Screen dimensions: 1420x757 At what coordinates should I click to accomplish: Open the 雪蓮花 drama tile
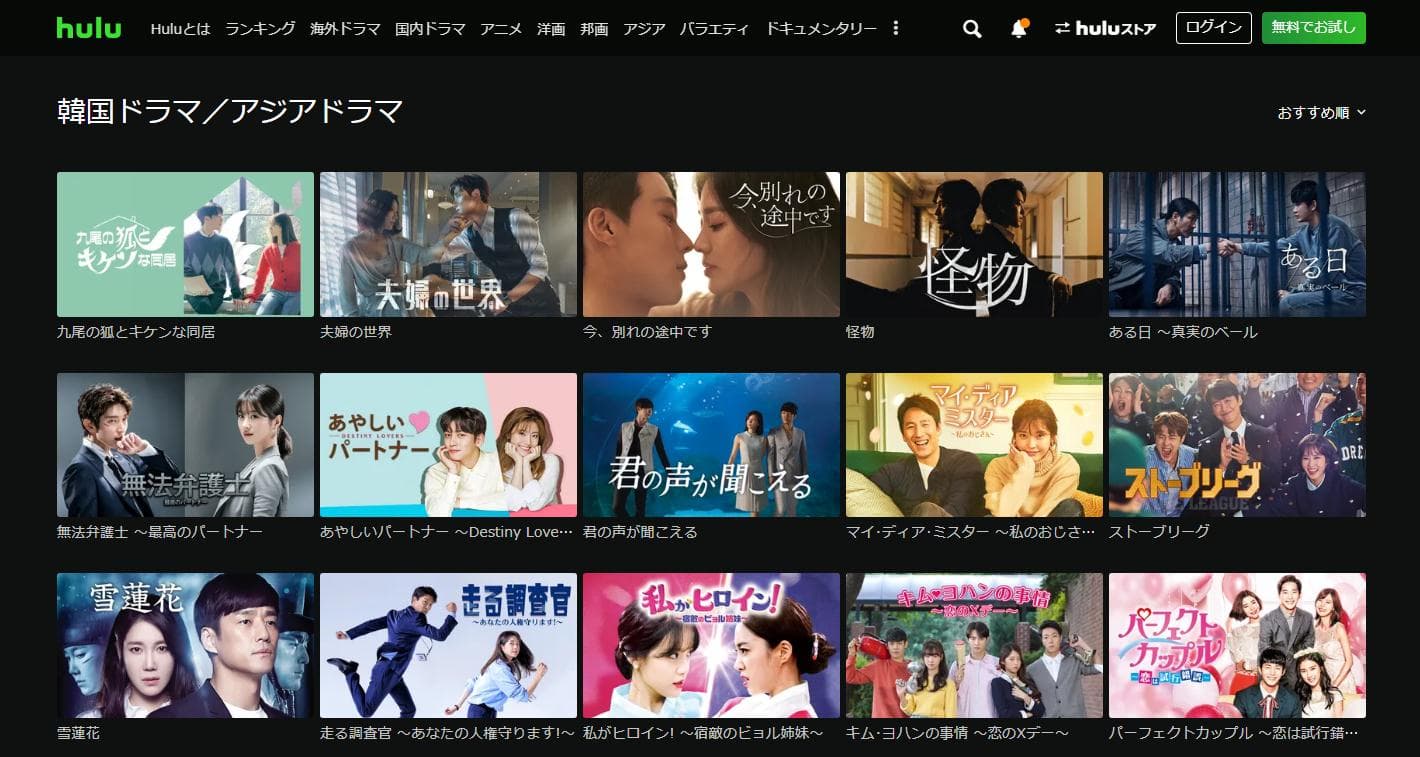click(x=185, y=645)
